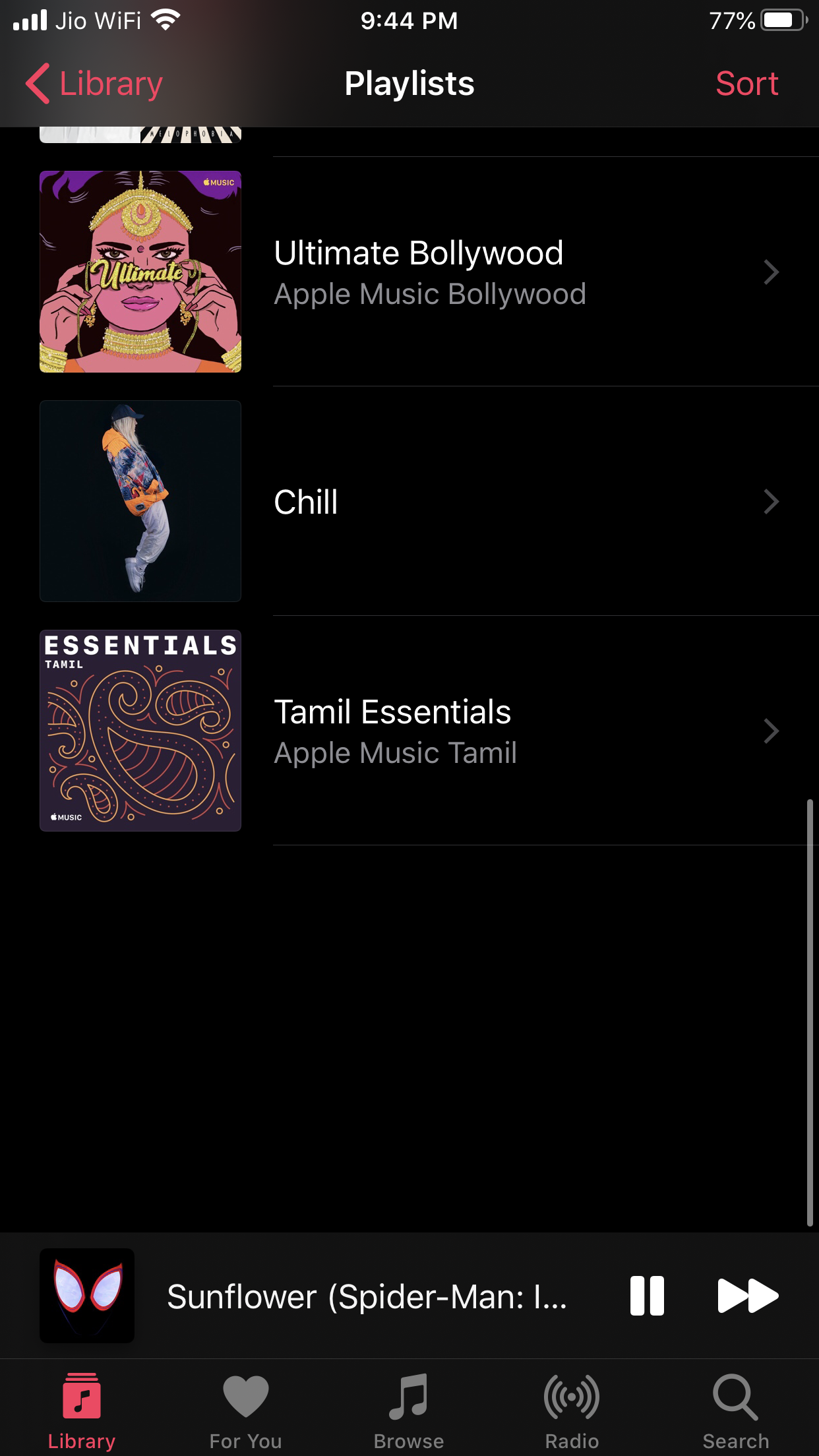Tap the Spider-Man album art in mini player
This screenshot has height=1456, width=819.
[x=87, y=1294]
